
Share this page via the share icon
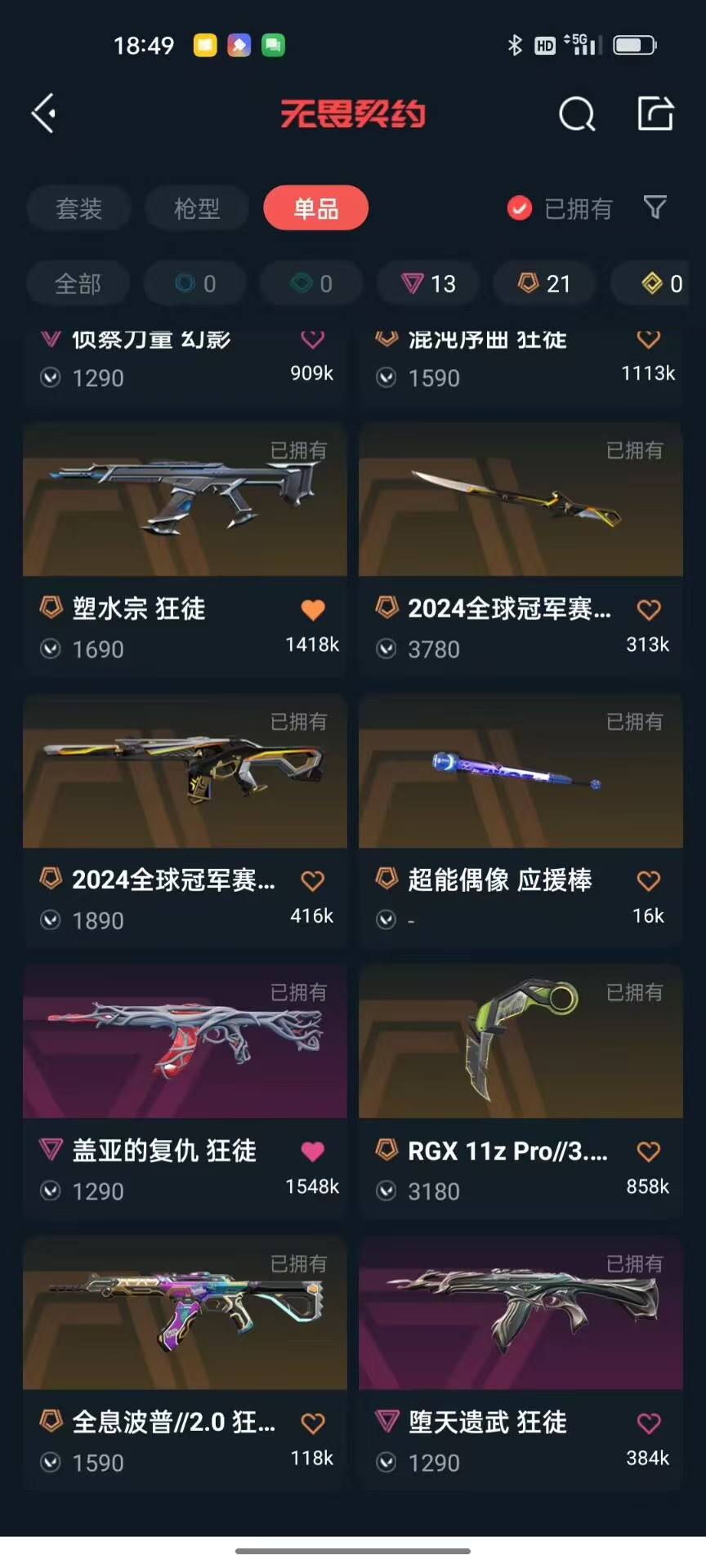pos(655,113)
